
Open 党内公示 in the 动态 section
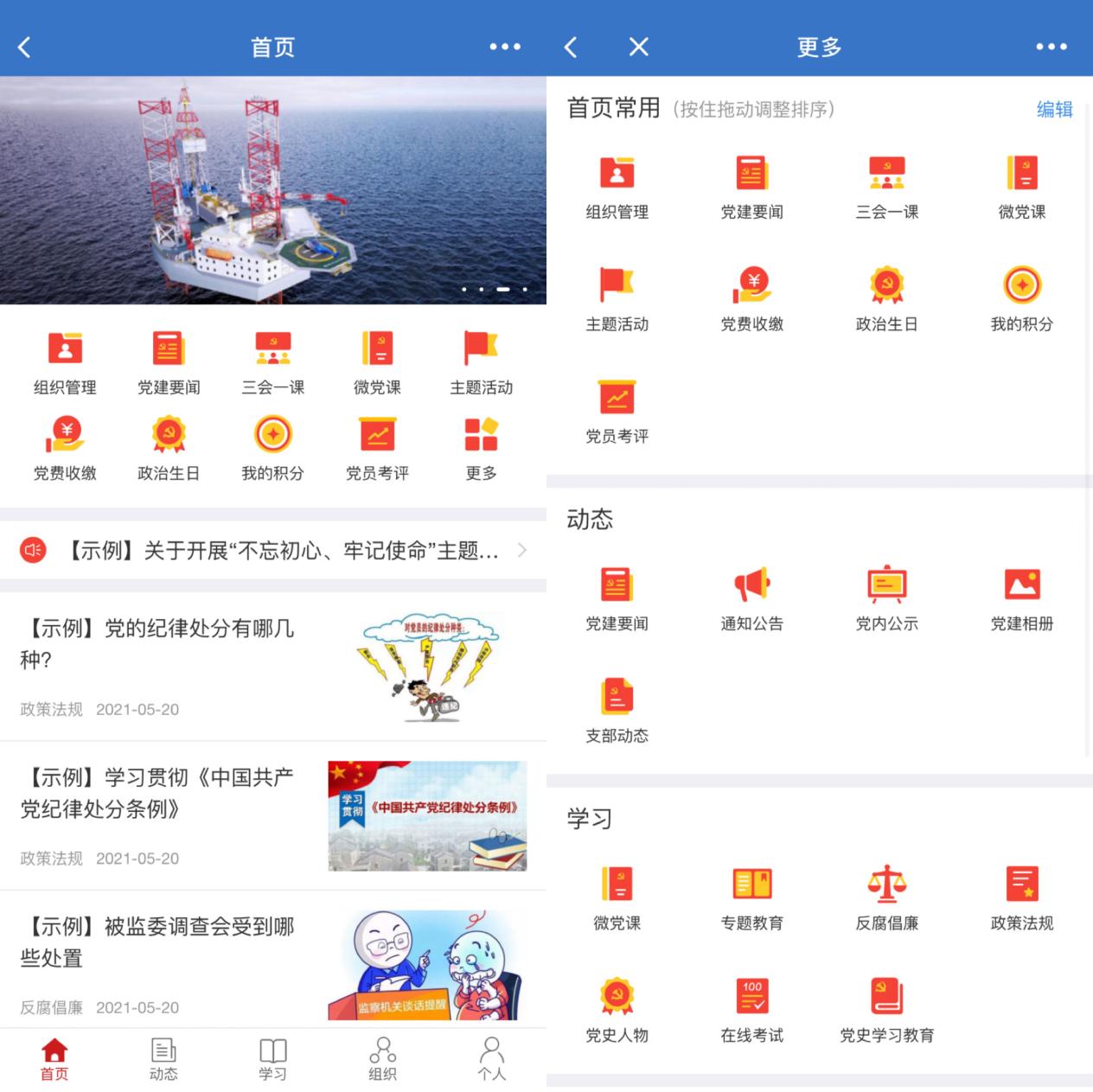tap(886, 598)
